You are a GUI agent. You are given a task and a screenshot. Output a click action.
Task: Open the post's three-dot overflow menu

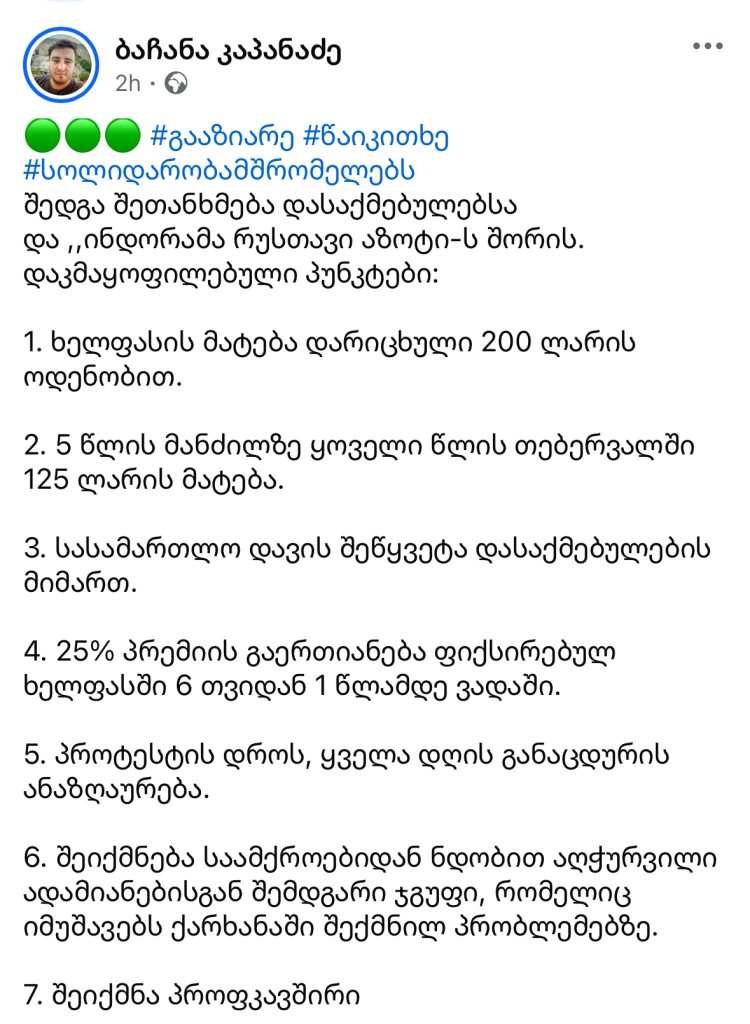[x=707, y=46]
